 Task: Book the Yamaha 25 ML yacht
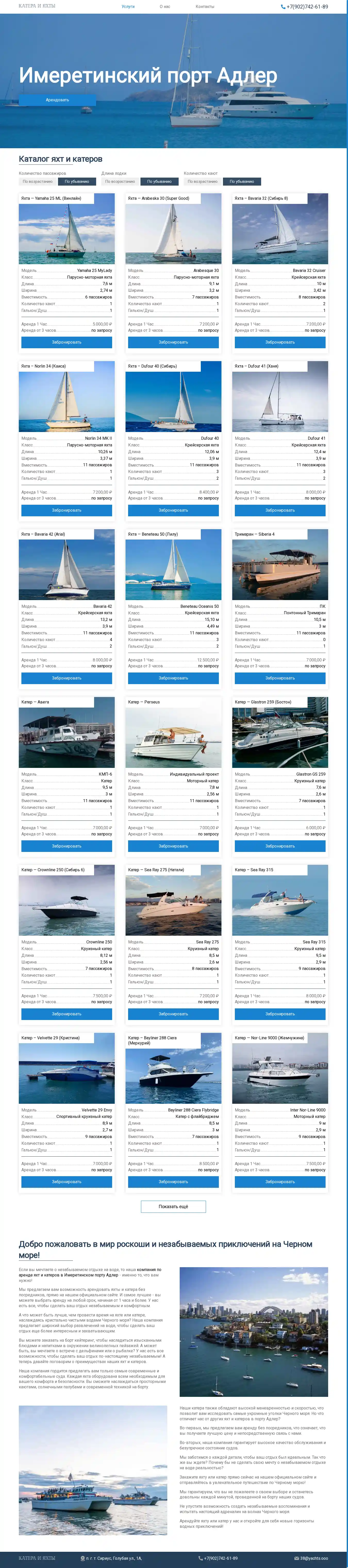point(66,342)
